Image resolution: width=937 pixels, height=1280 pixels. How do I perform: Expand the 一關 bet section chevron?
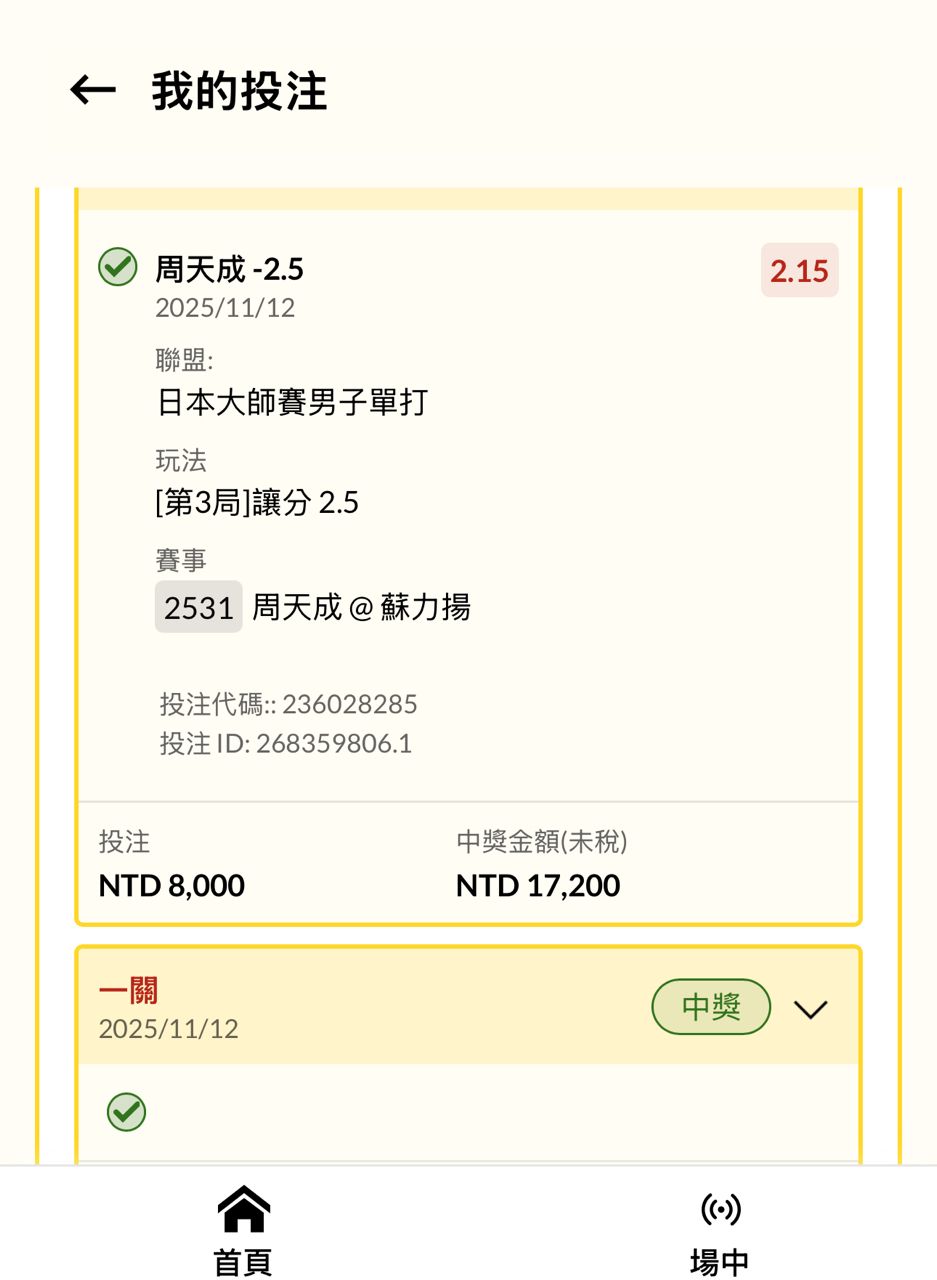pyautogui.click(x=810, y=1009)
